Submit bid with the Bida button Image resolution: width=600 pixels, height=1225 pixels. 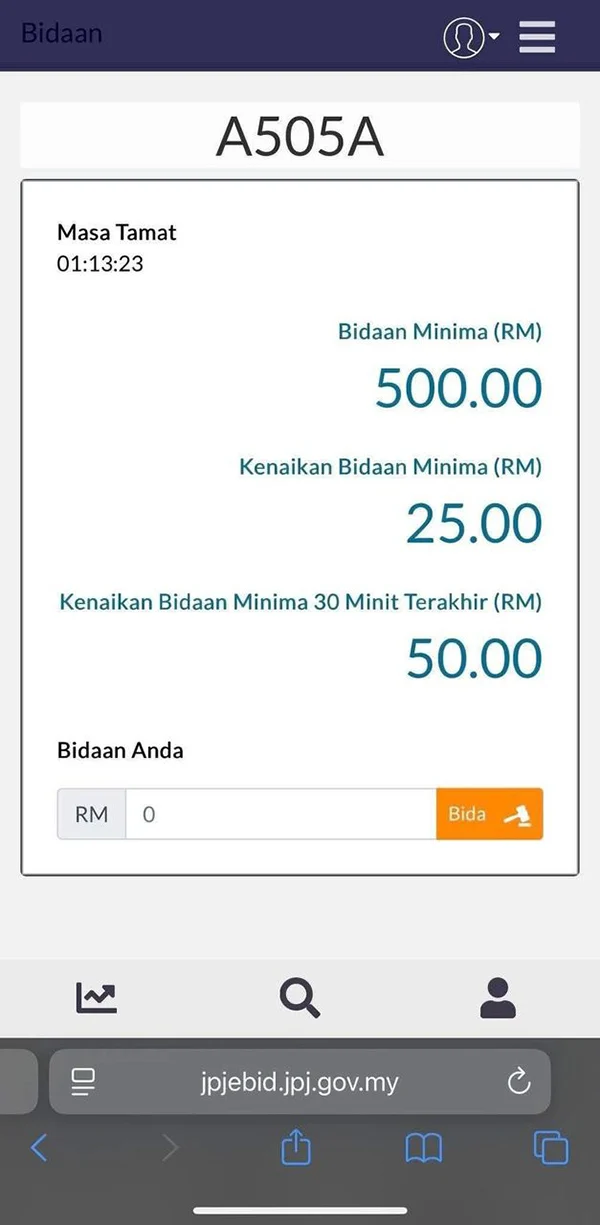click(489, 814)
